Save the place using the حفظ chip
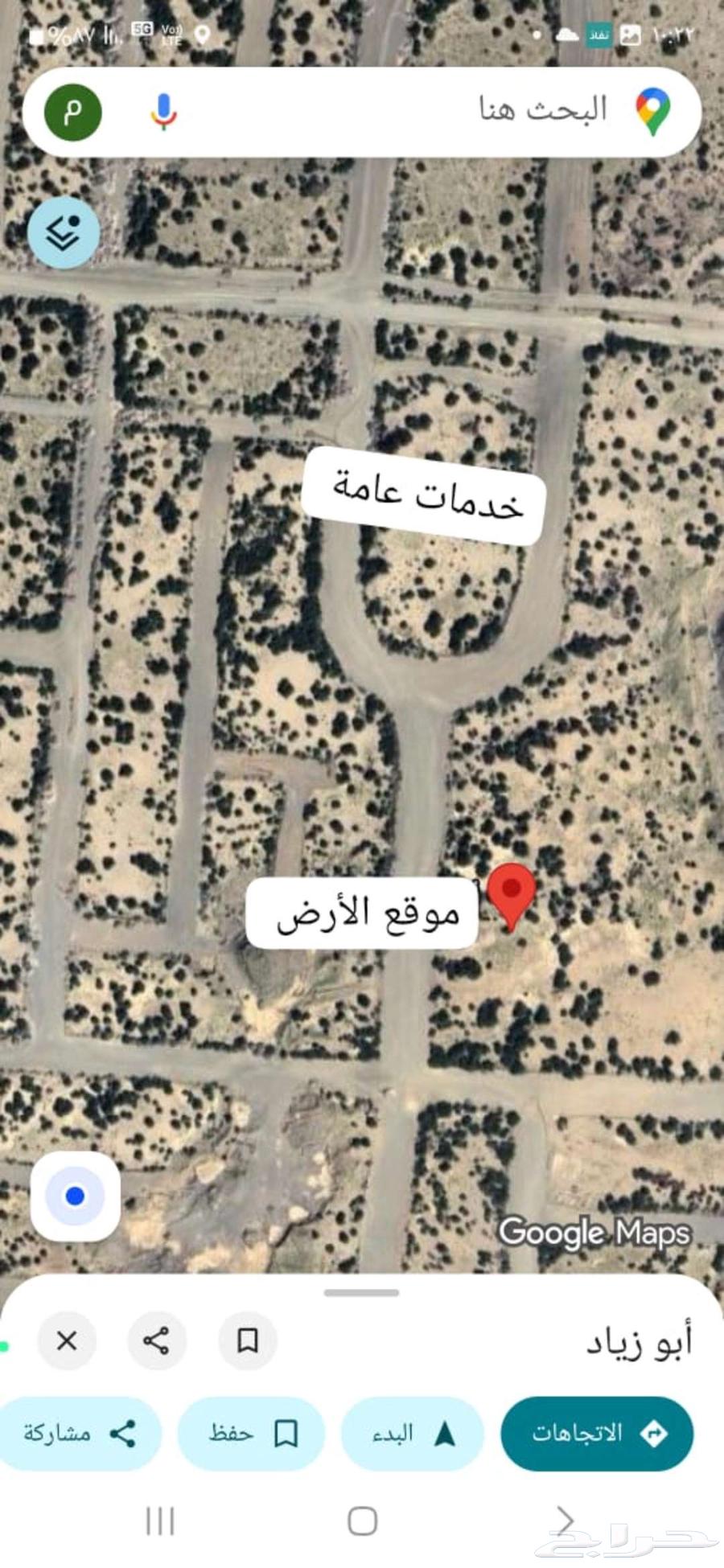This screenshot has height=1568, width=724. (x=251, y=1433)
